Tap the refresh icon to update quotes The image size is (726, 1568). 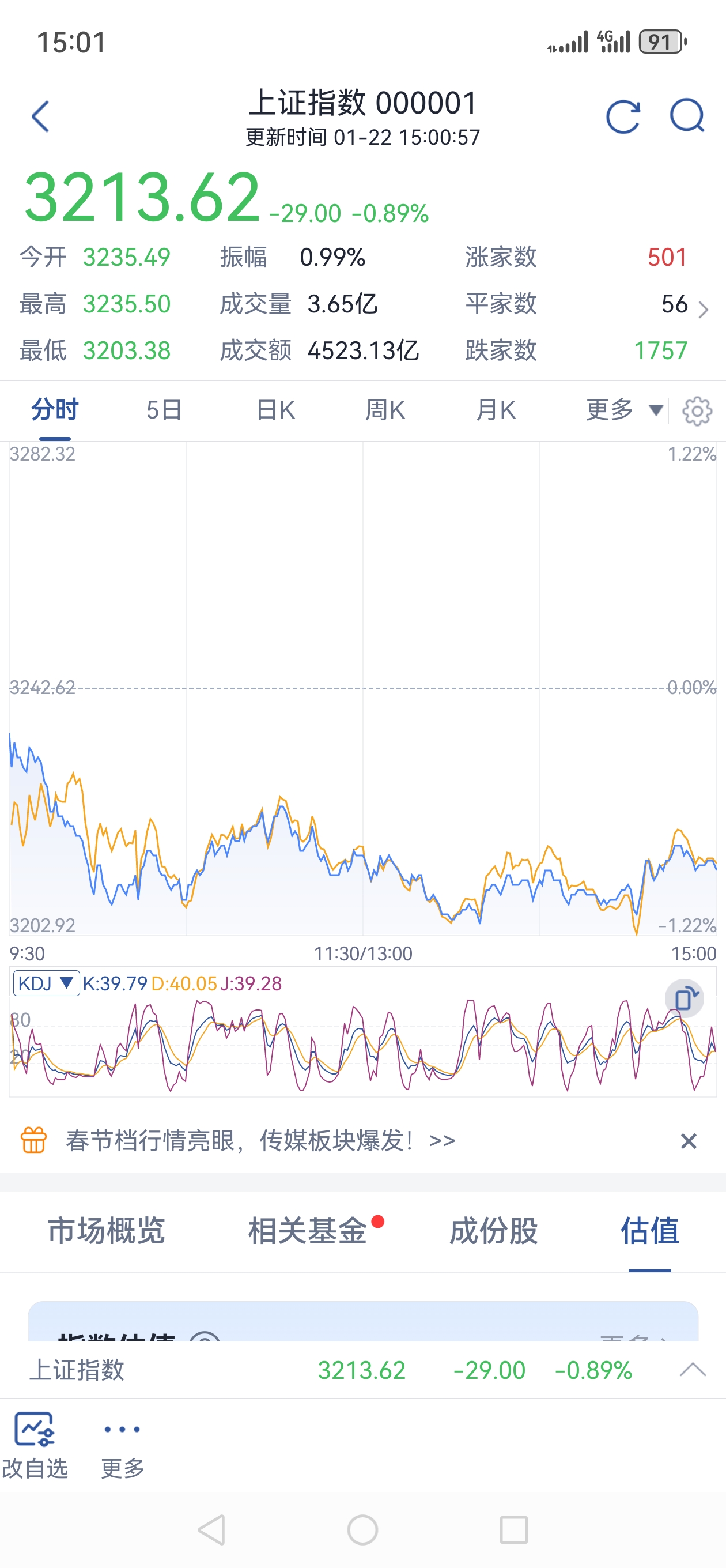click(x=624, y=117)
